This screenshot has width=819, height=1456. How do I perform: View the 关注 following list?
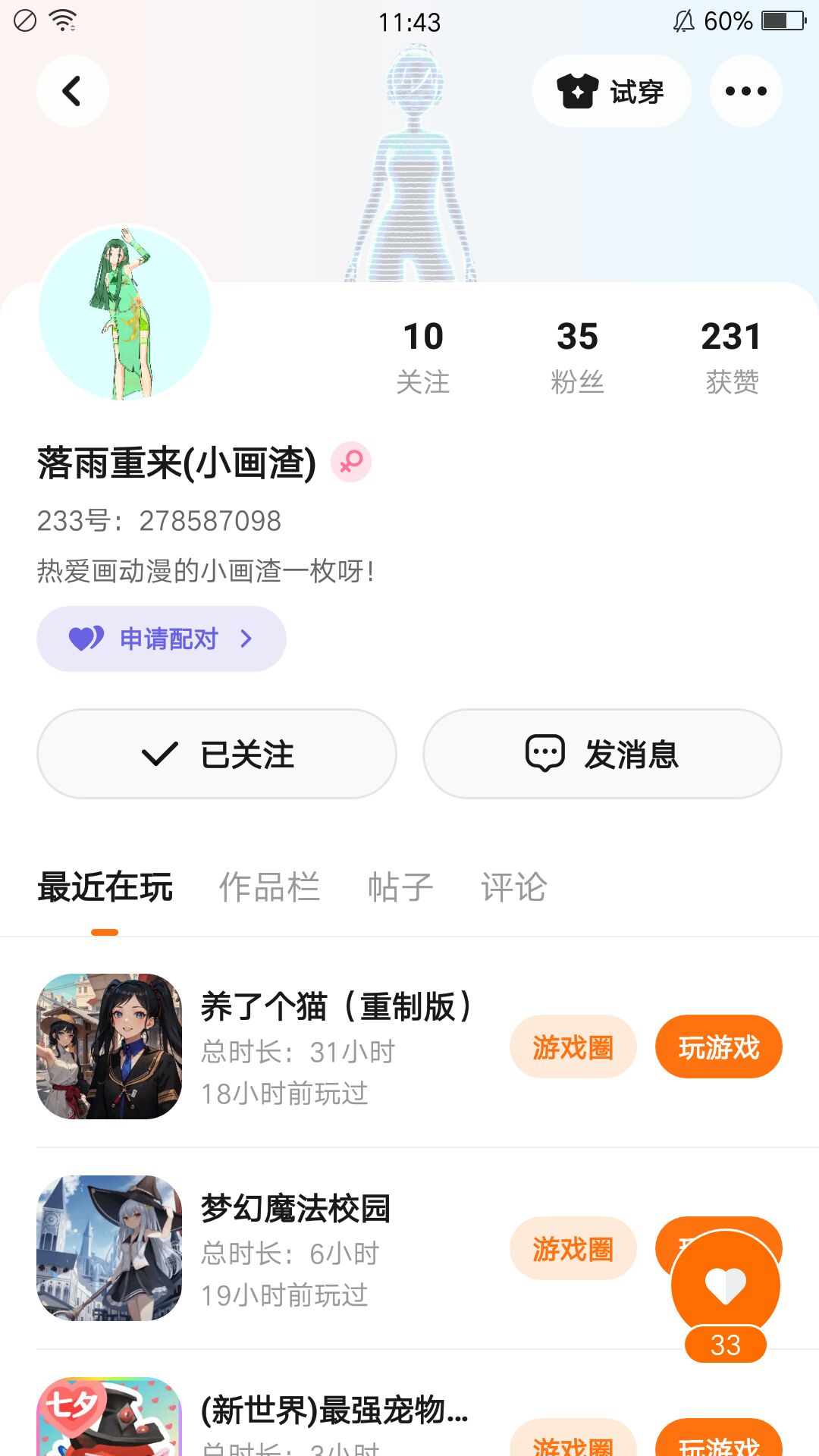point(423,356)
